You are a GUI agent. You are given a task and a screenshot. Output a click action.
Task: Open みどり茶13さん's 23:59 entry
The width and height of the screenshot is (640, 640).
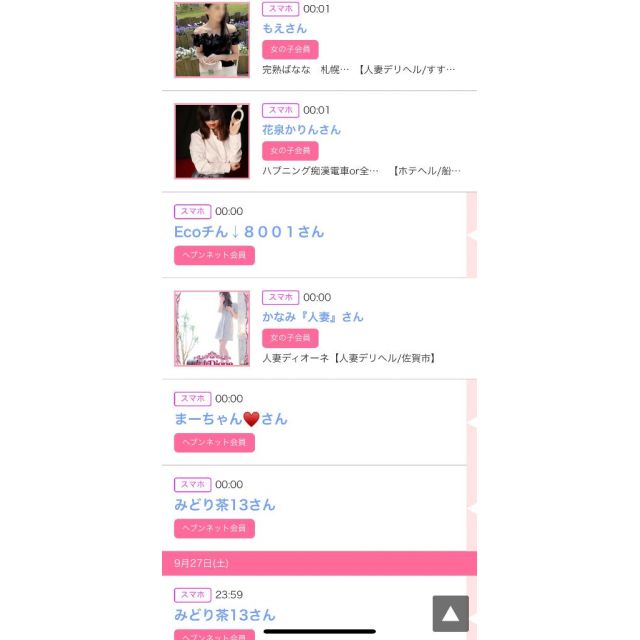(x=225, y=615)
